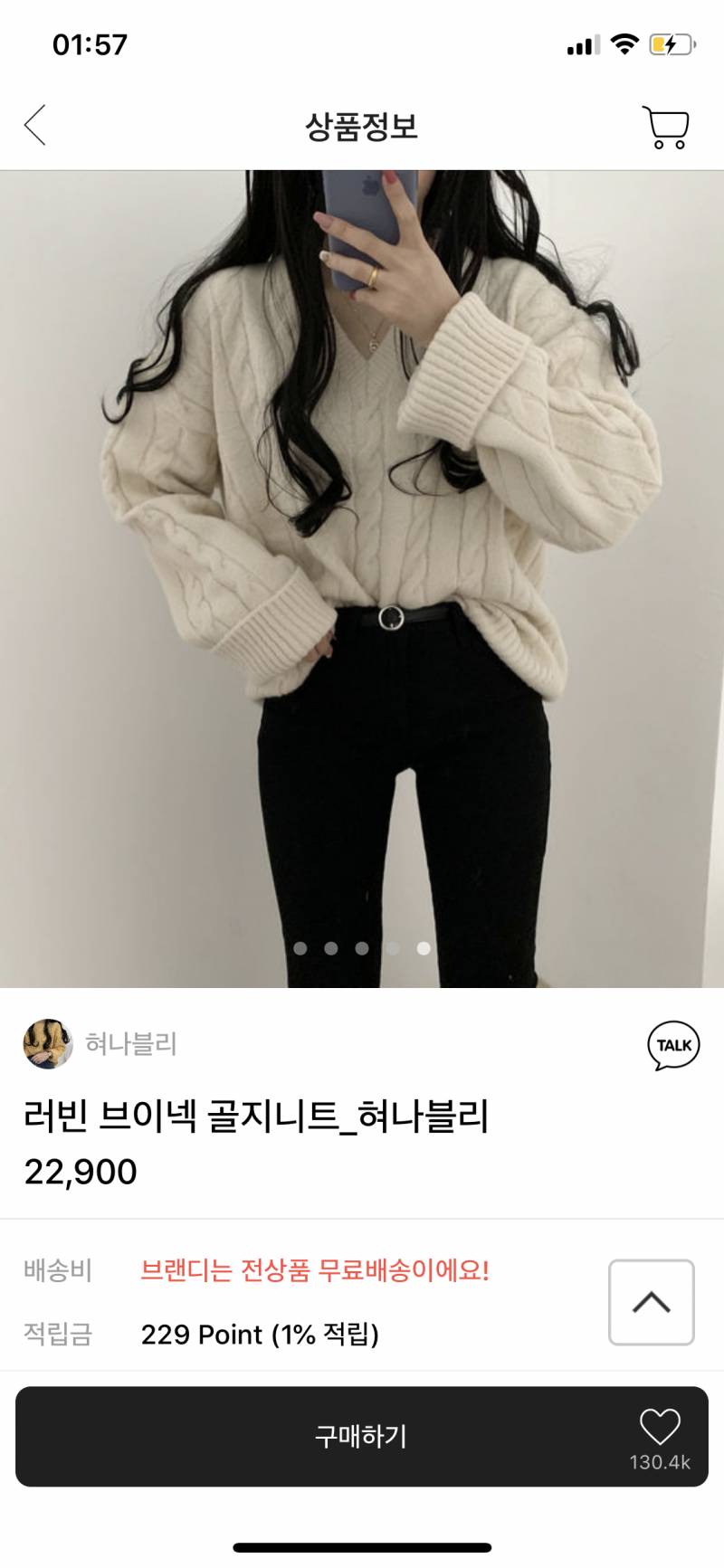
Task: Tap the fourth carousel dot indicator
Action: click(x=392, y=949)
